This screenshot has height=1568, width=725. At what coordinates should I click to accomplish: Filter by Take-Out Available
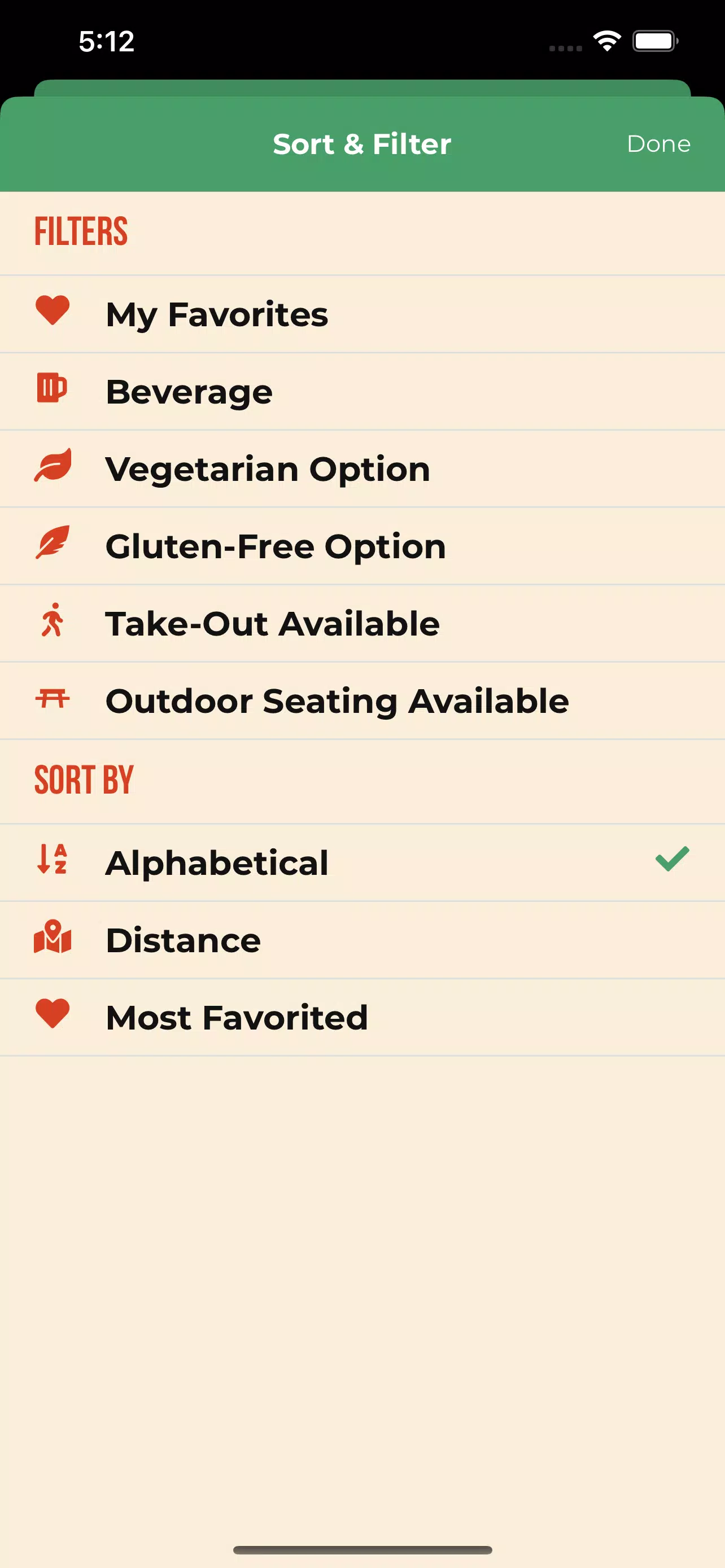pyautogui.click(x=362, y=623)
